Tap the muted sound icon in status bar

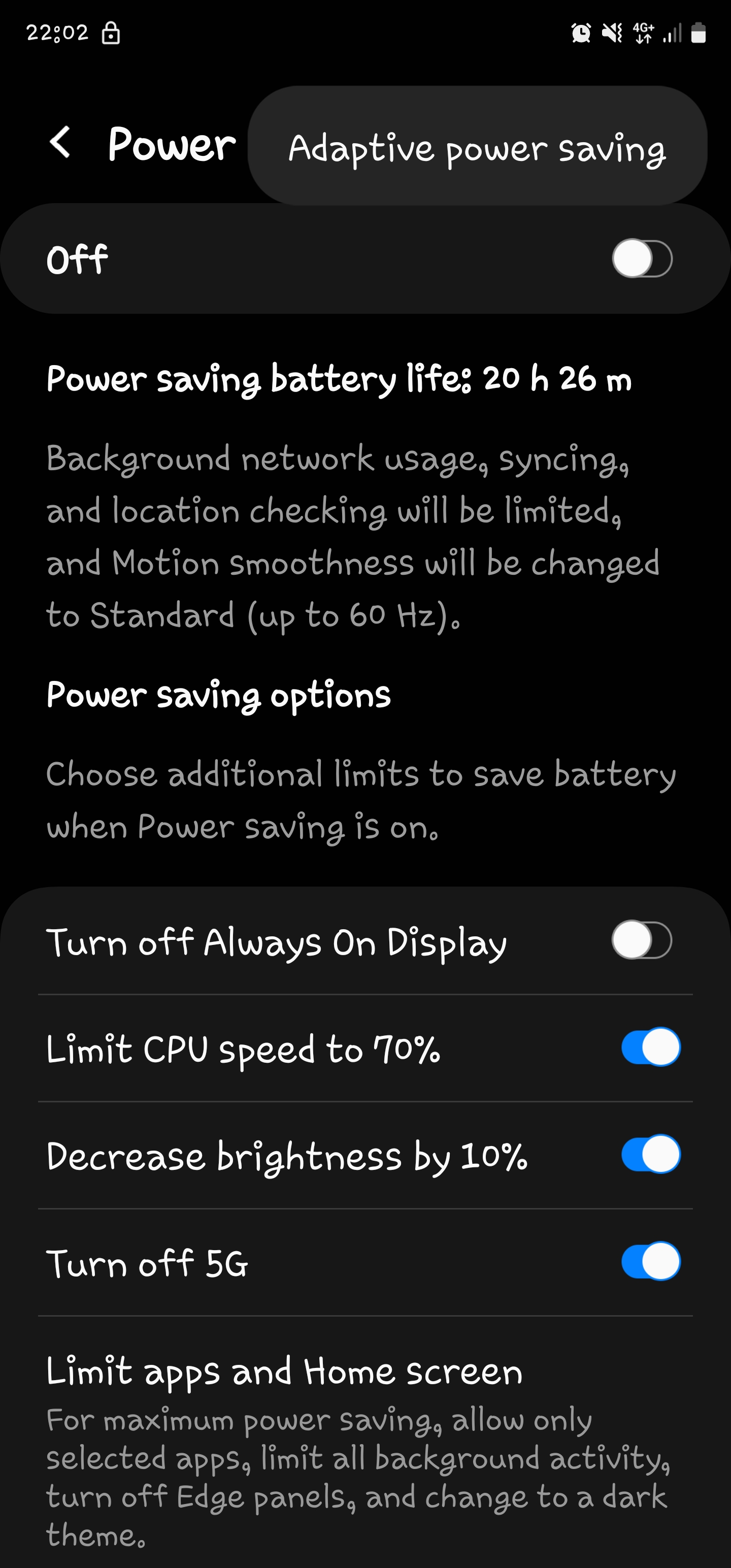tap(612, 34)
